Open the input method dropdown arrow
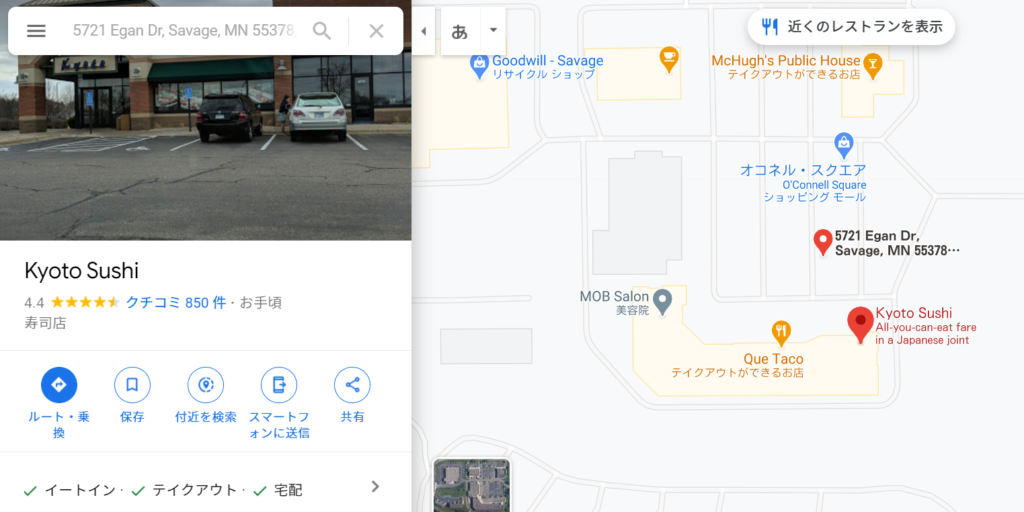This screenshot has height=512, width=1024. pos(493,31)
